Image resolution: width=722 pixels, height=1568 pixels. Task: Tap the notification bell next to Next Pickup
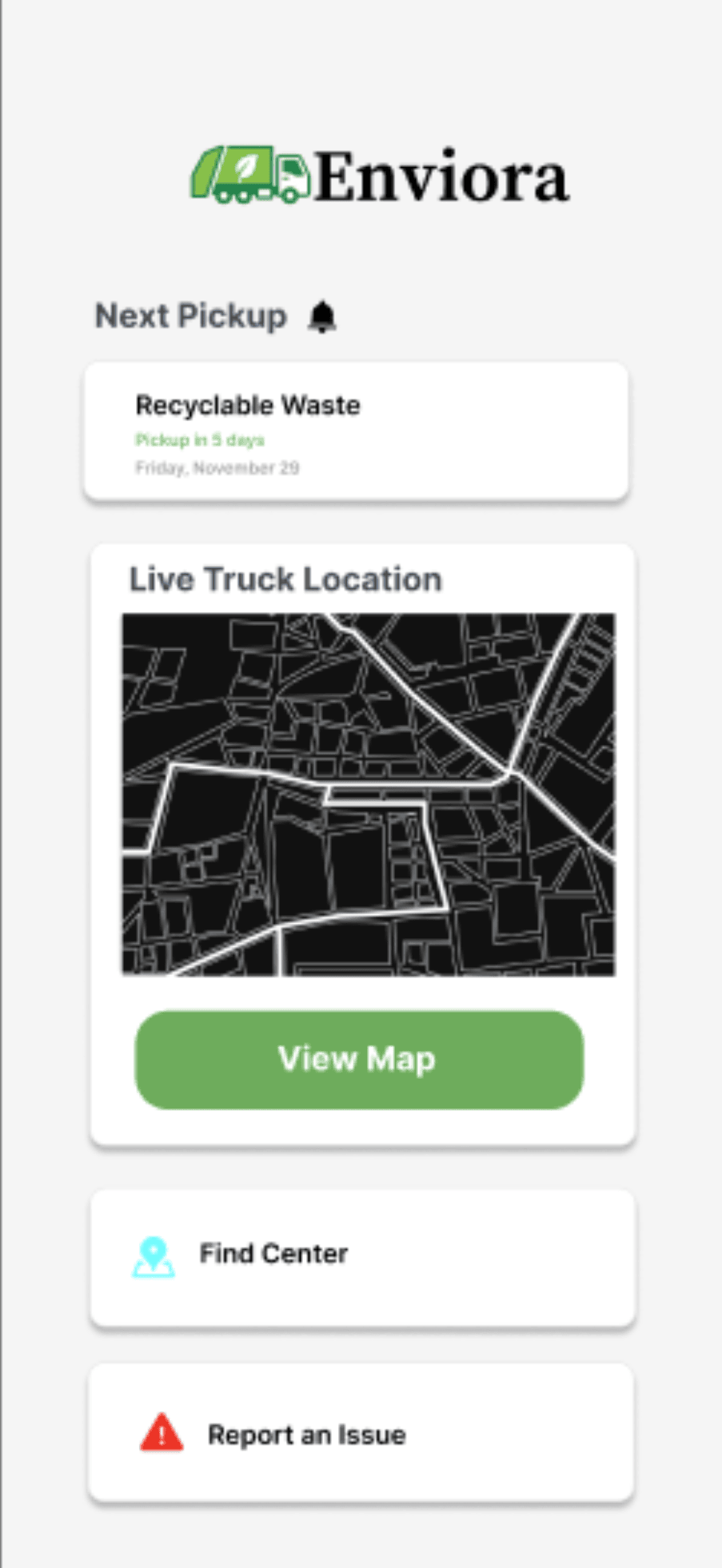tap(323, 316)
